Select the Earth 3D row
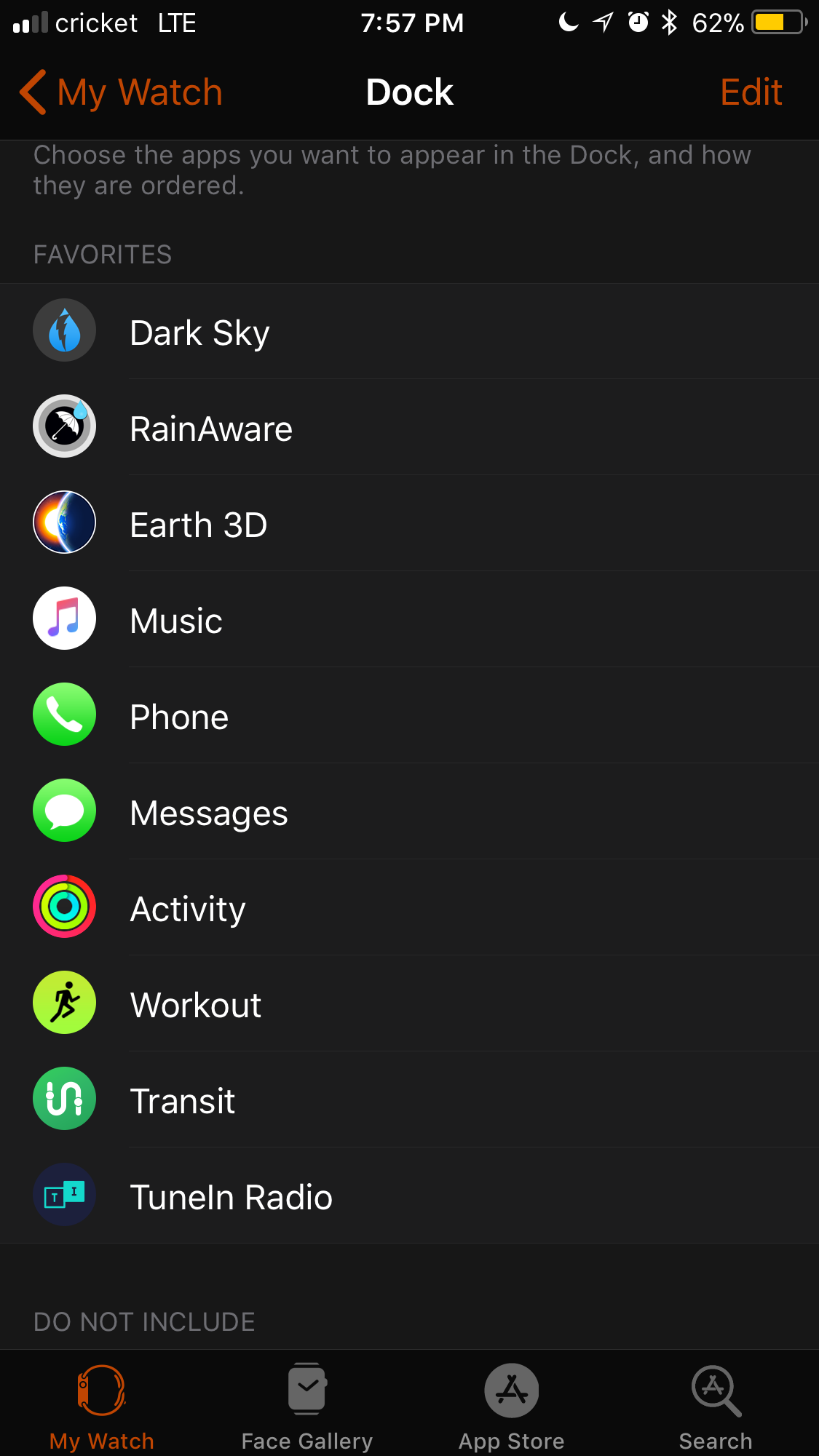Screen dimensions: 819x1456 [x=409, y=524]
